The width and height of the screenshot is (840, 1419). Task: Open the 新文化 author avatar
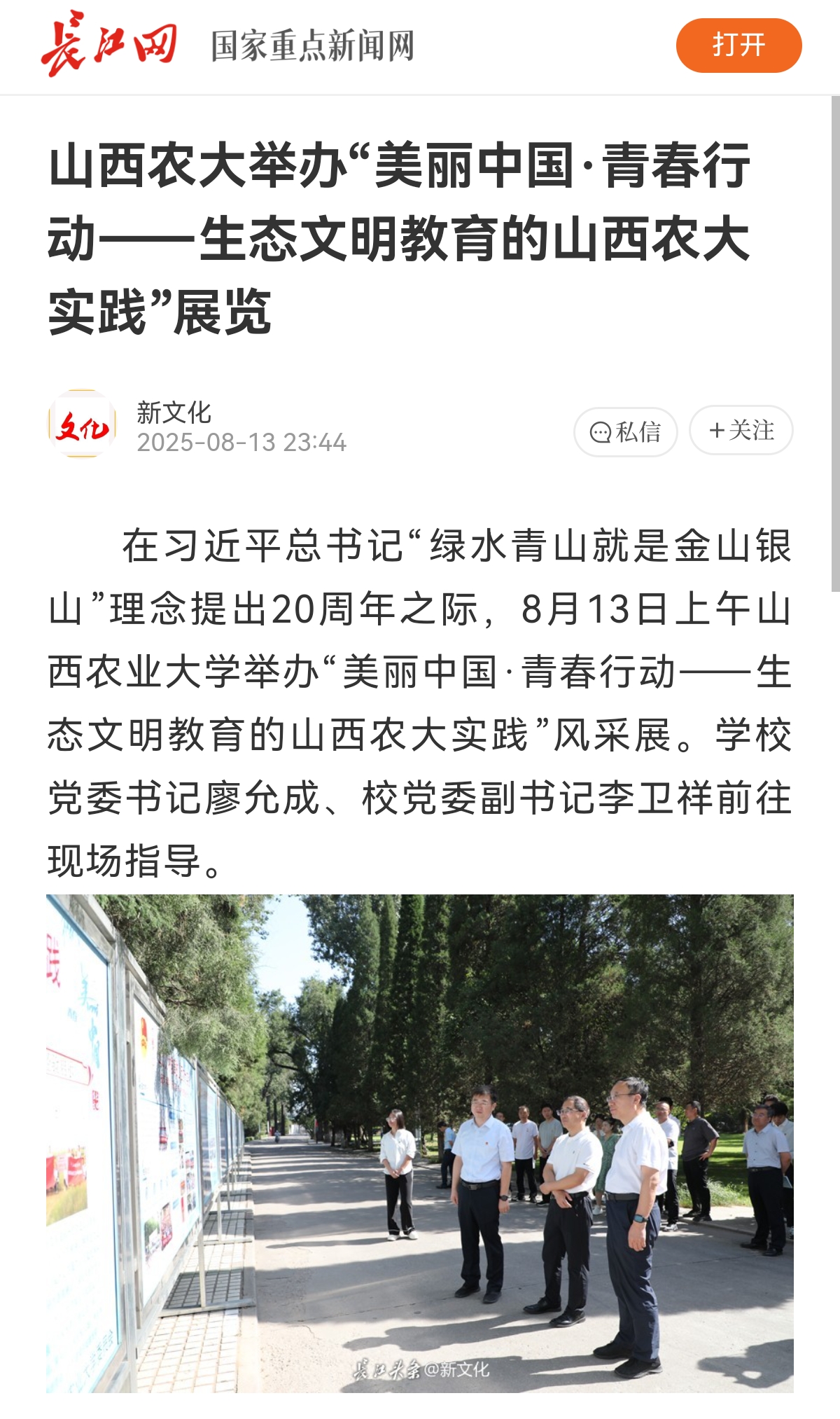82,424
